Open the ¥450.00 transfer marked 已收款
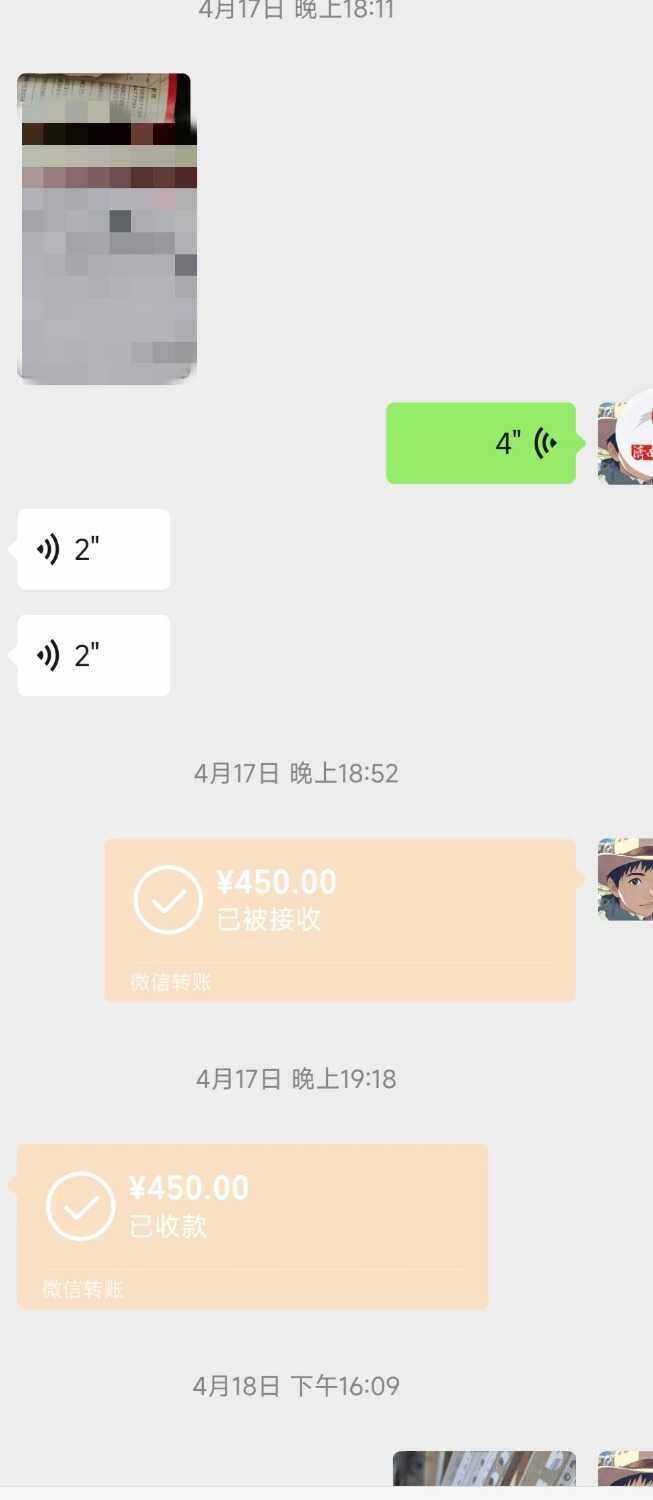The width and height of the screenshot is (653, 1500). pos(252,1225)
